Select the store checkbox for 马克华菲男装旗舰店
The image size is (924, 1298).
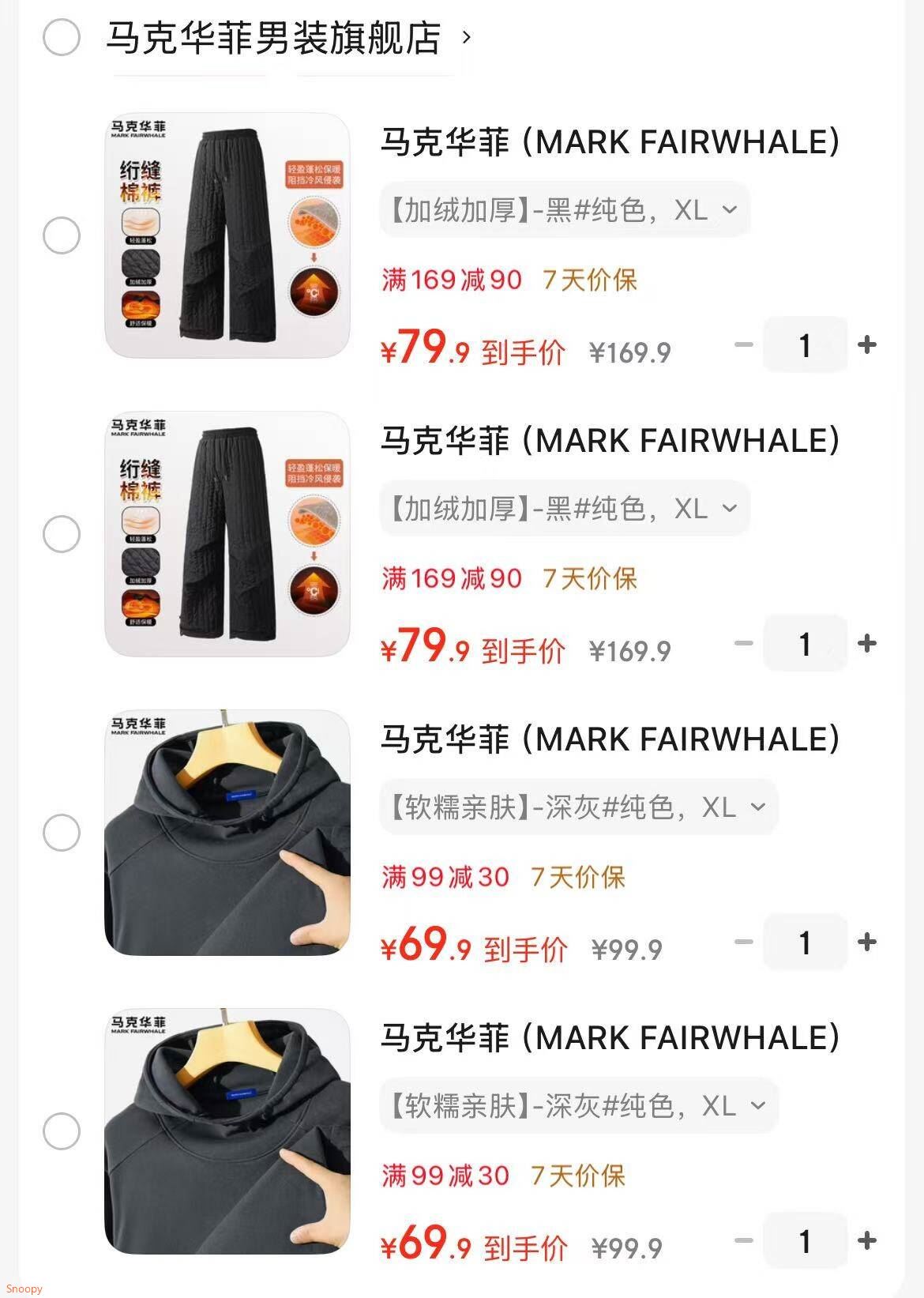[63, 35]
